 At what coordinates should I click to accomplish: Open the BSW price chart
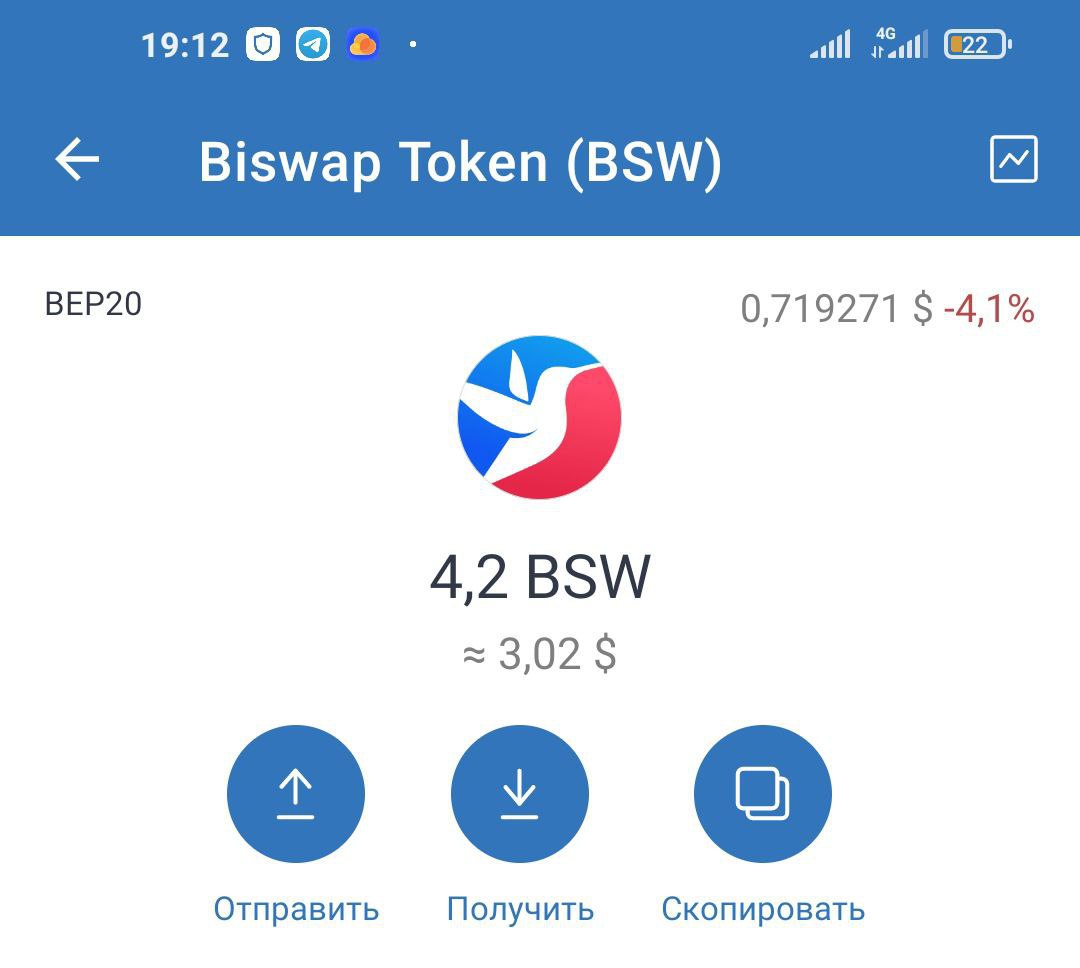point(1013,160)
